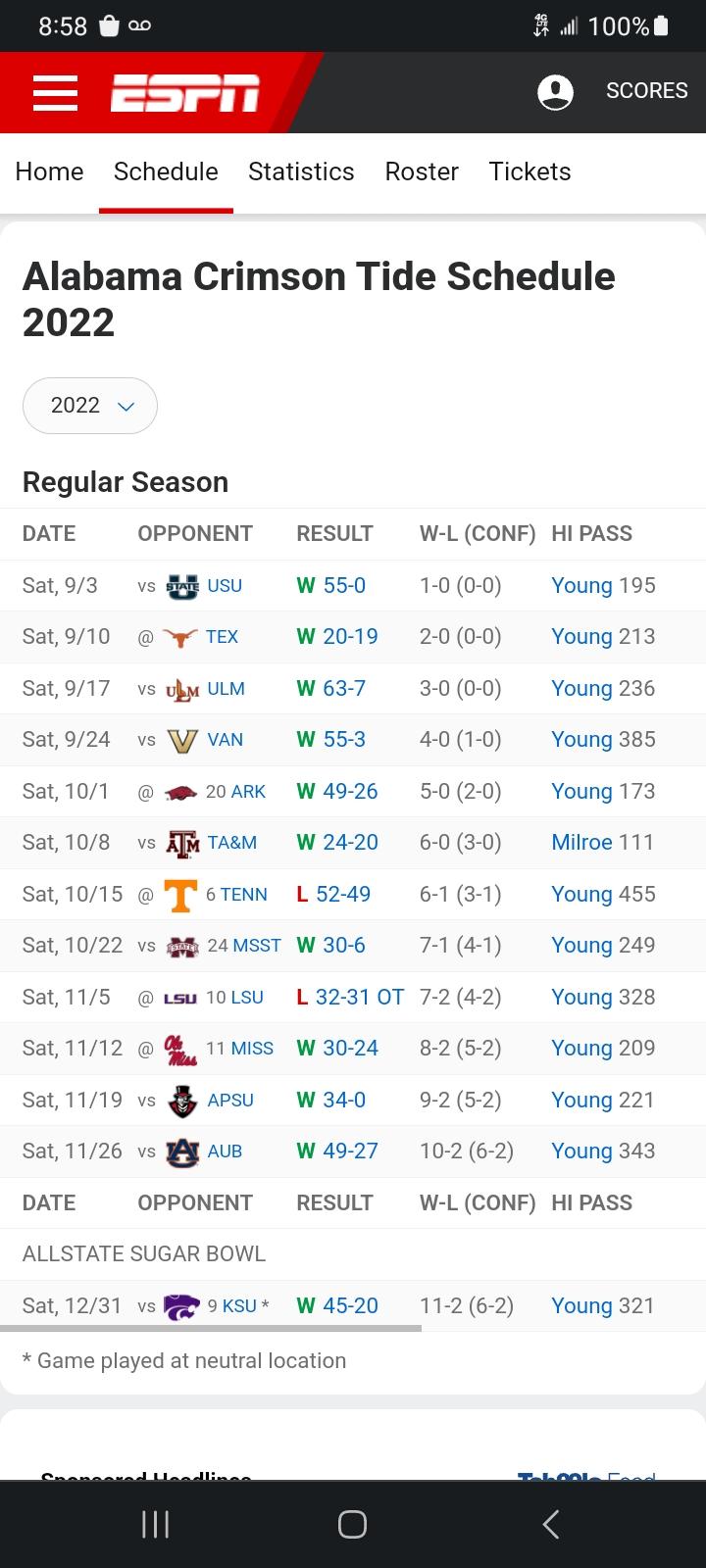
Task: Open the MISS opponent link
Action: [252, 1049]
